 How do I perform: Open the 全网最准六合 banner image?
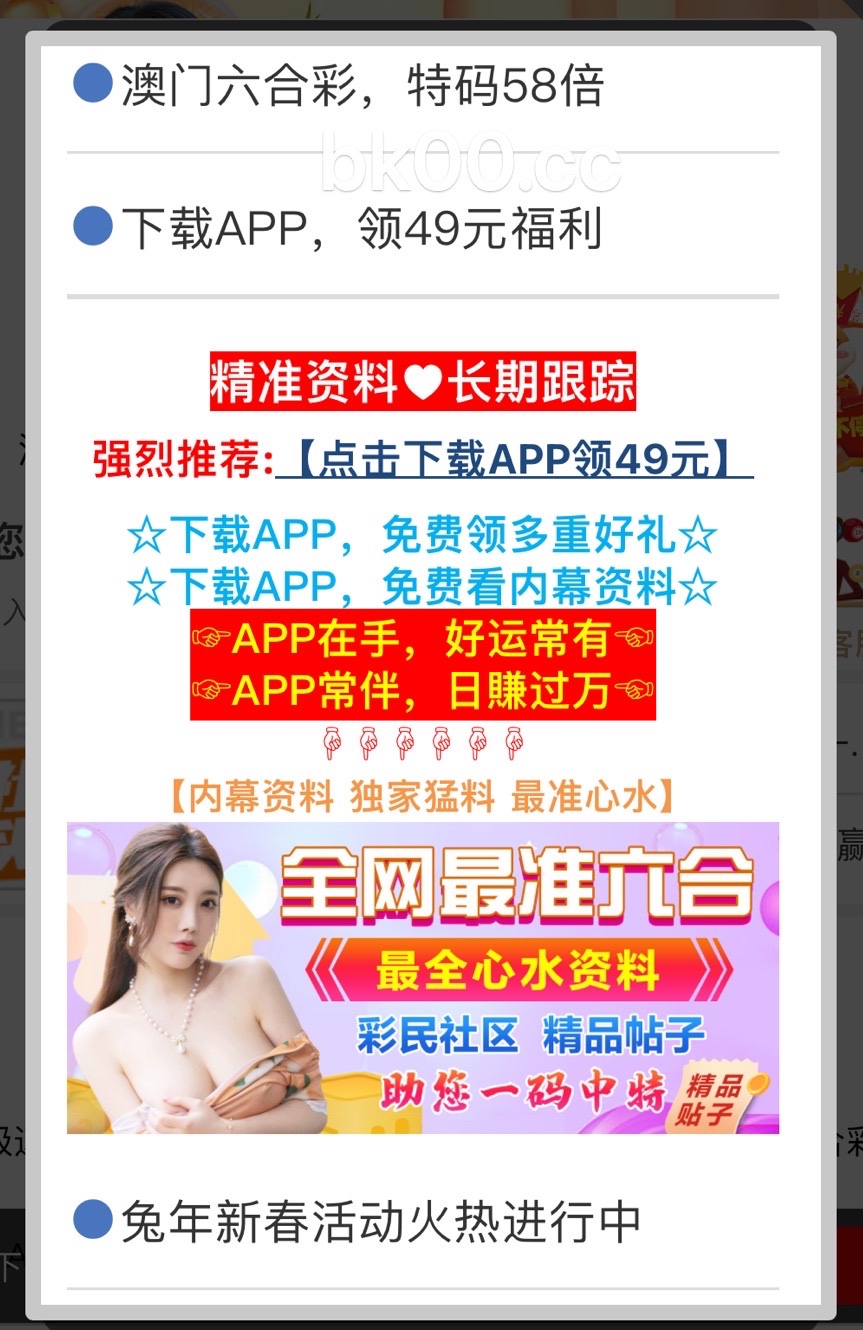(423, 977)
